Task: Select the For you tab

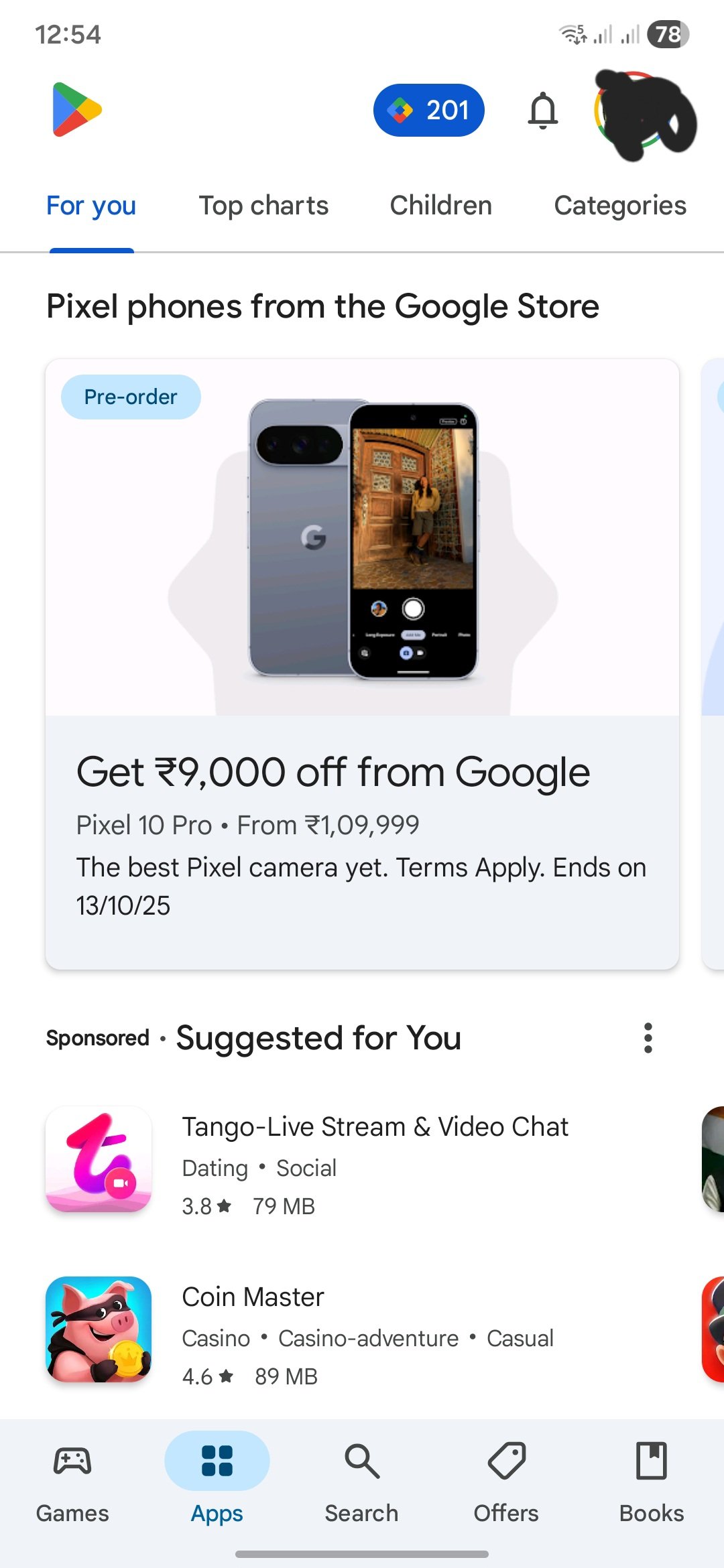Action: 91,206
